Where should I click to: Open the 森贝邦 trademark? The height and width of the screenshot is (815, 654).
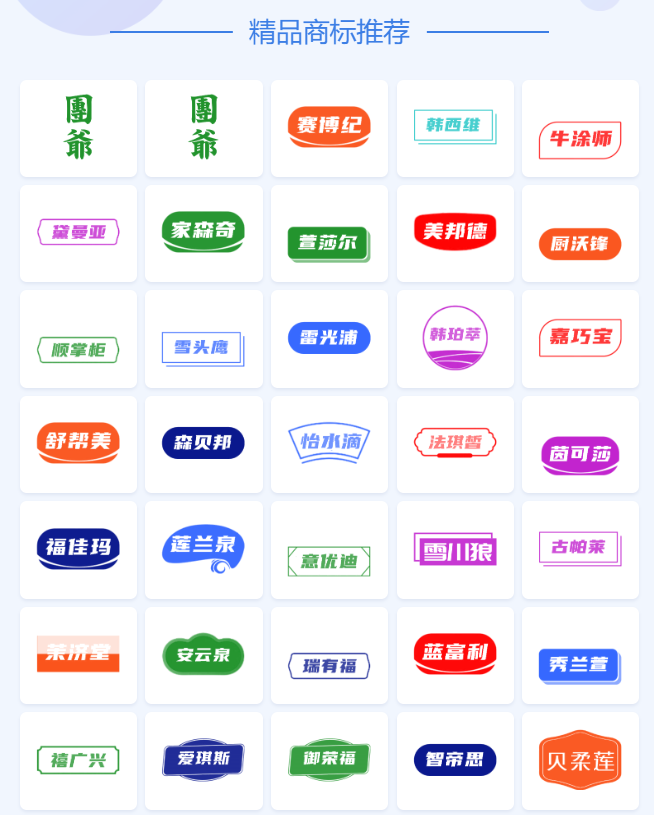[203, 443]
